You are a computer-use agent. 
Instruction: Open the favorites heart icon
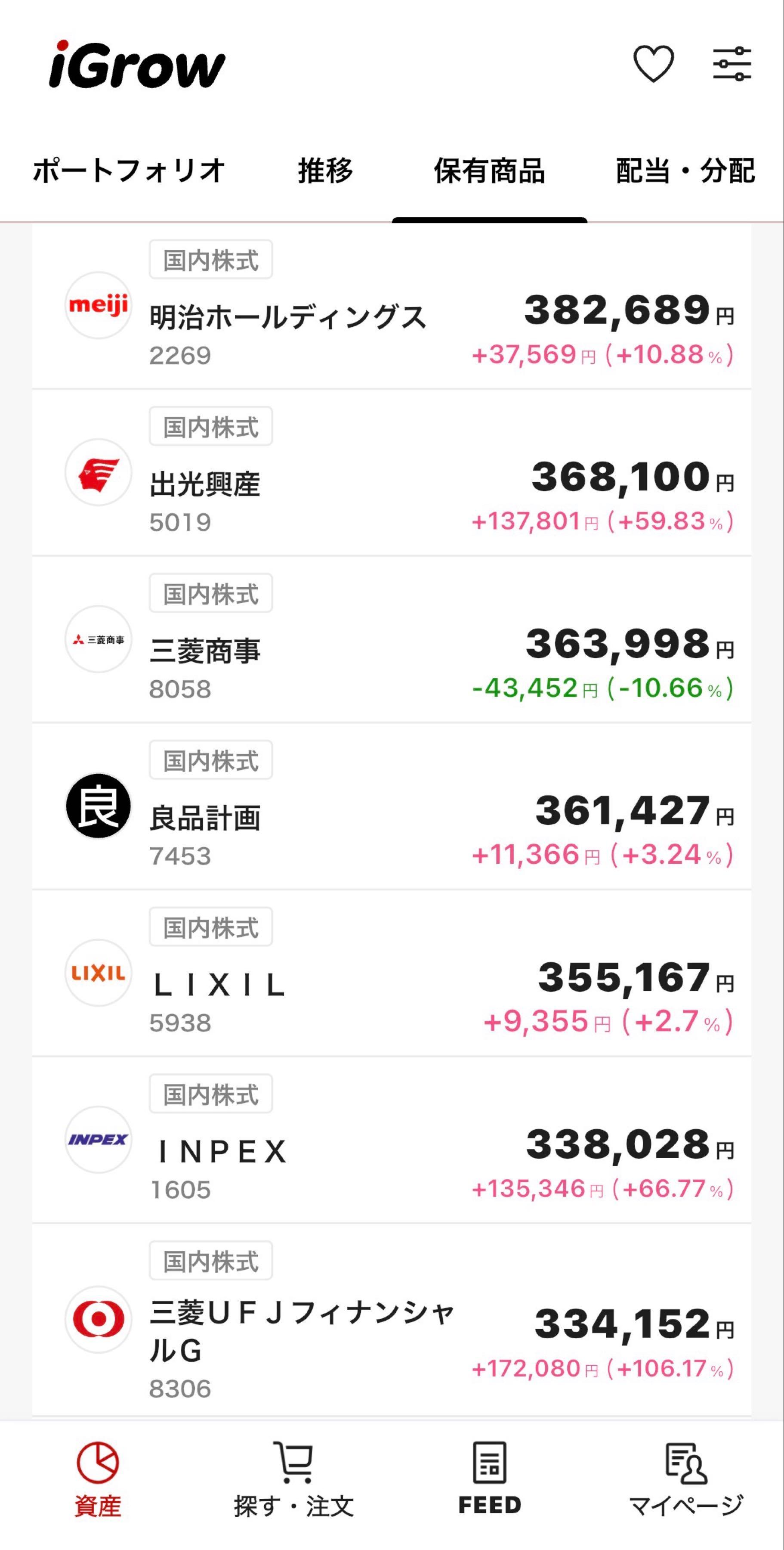(654, 64)
